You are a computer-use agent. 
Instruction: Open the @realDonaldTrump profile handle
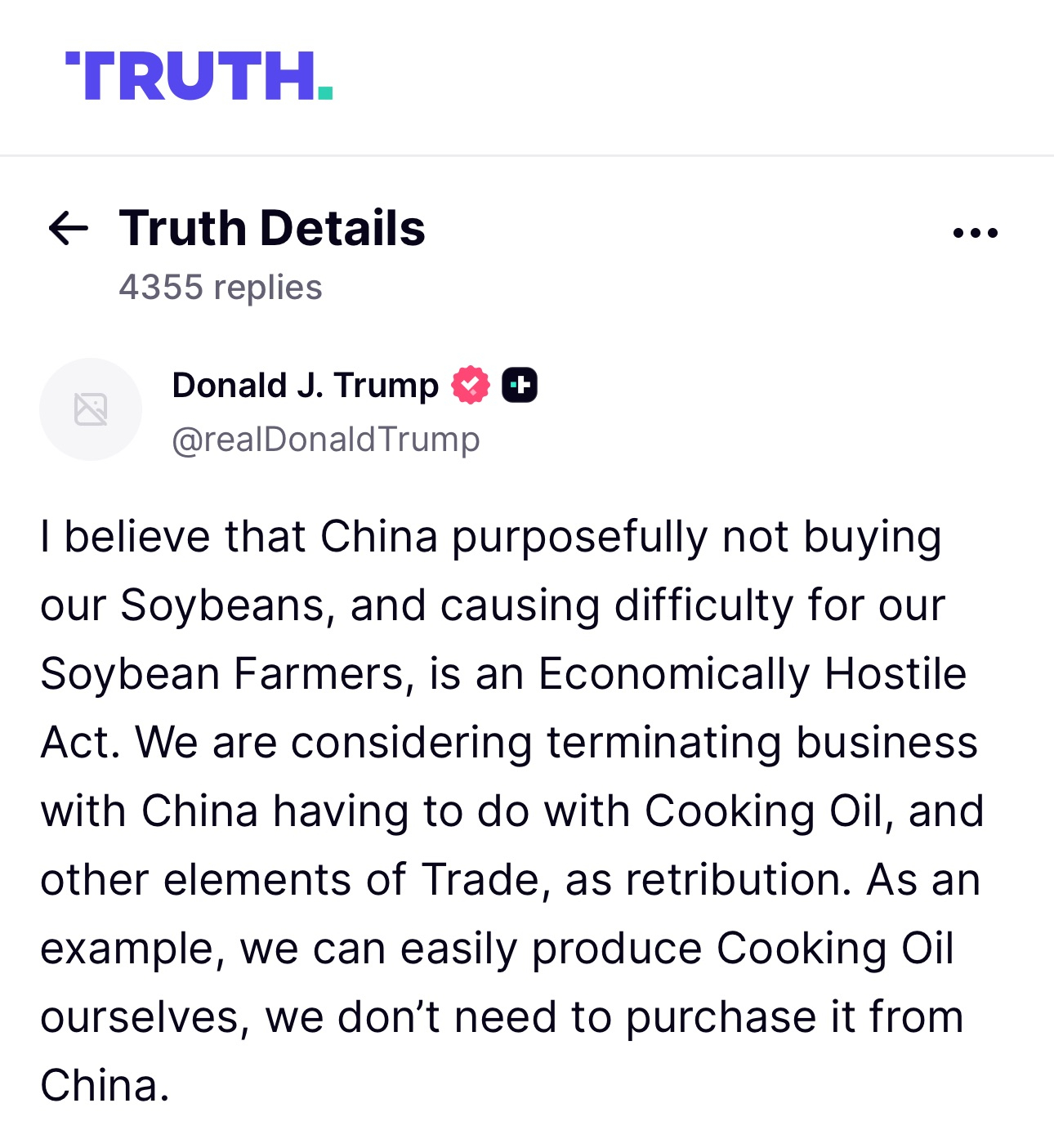coord(325,440)
